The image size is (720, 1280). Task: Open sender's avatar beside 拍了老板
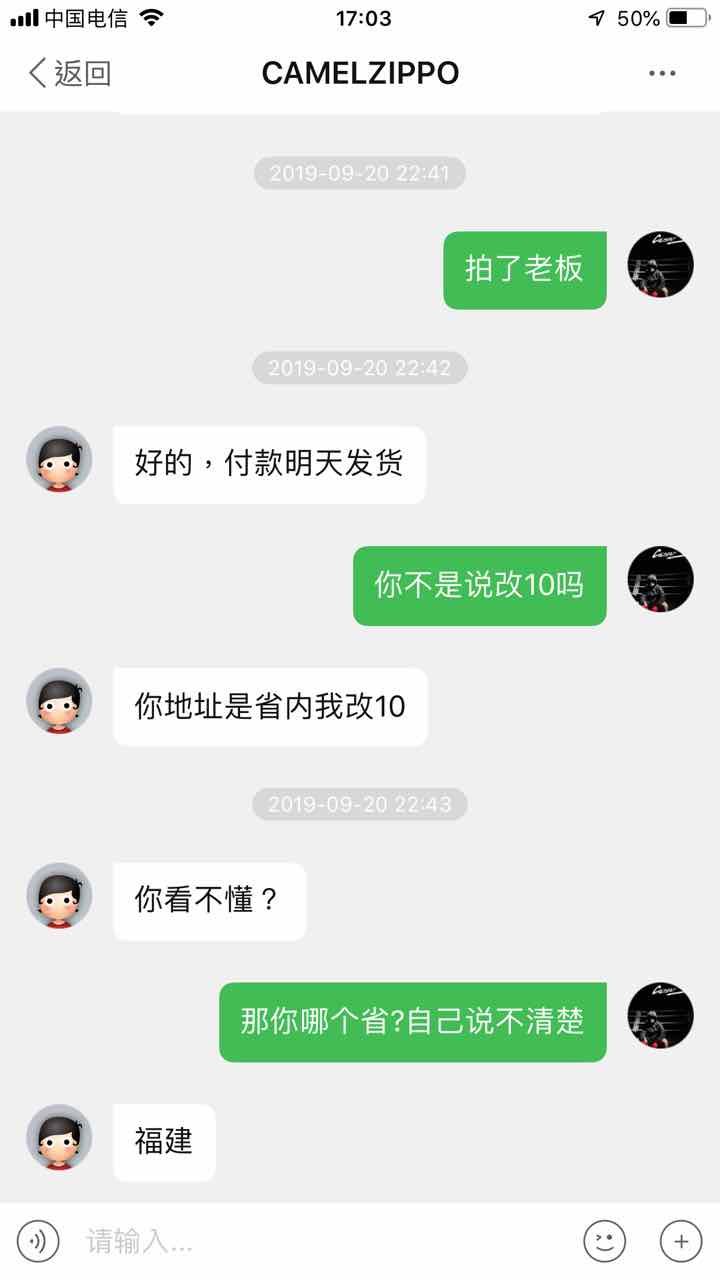coord(660,265)
